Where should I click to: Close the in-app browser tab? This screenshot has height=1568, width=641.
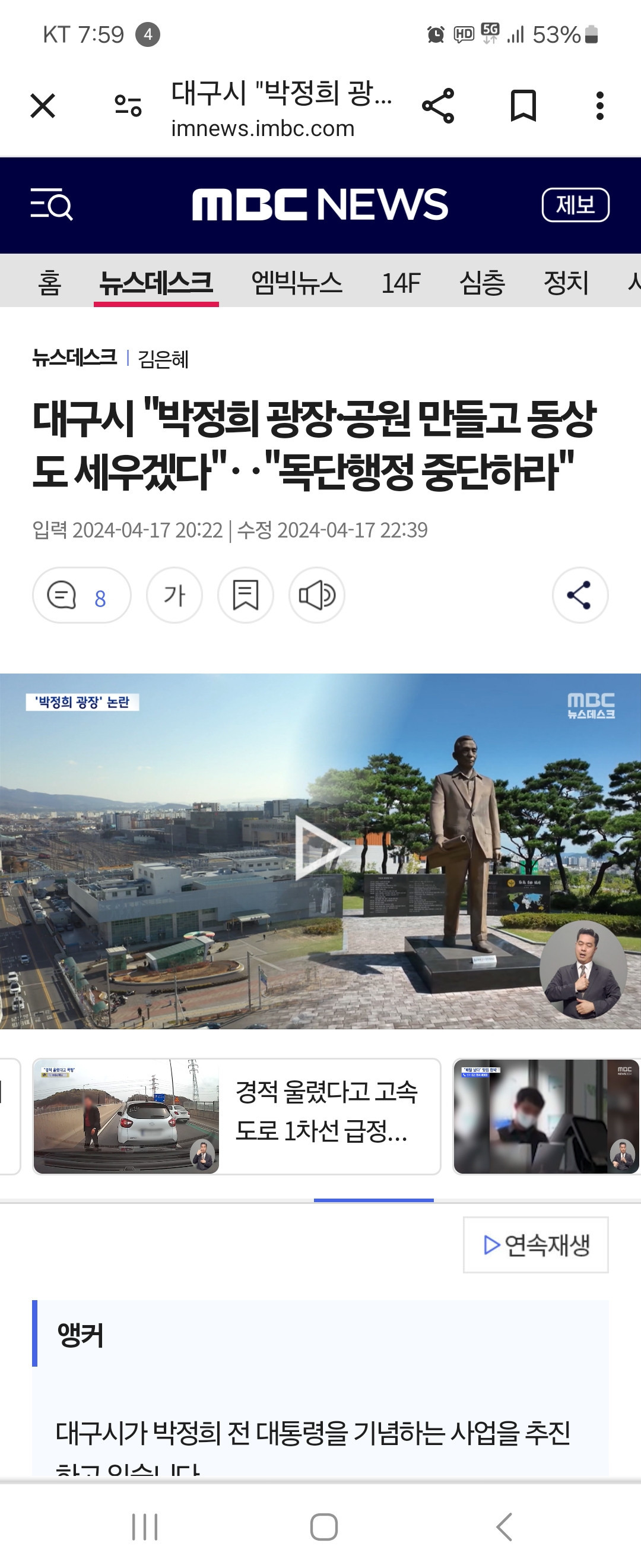[x=43, y=106]
